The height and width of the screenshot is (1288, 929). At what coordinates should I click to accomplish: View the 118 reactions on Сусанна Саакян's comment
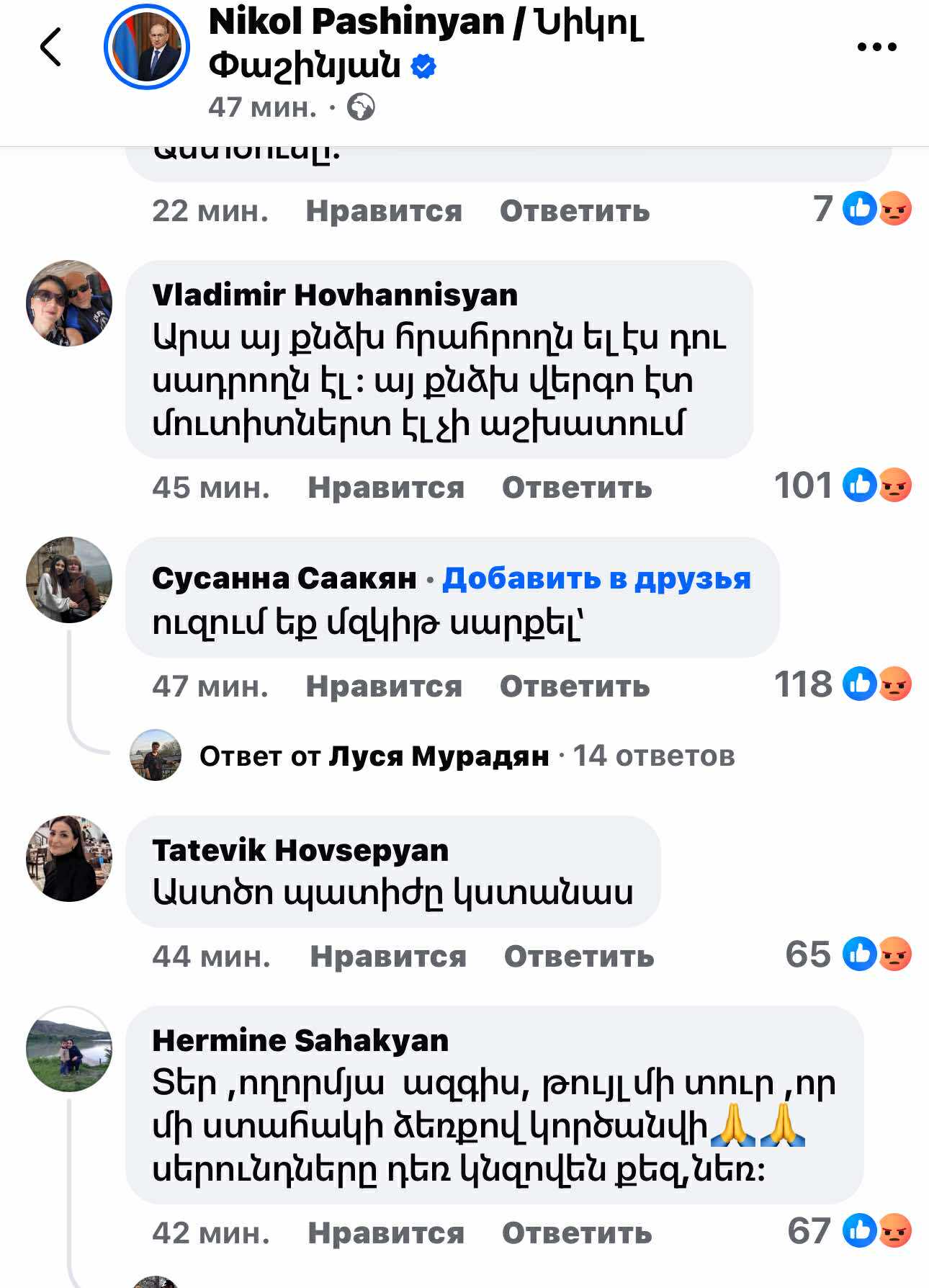pyautogui.click(x=843, y=684)
